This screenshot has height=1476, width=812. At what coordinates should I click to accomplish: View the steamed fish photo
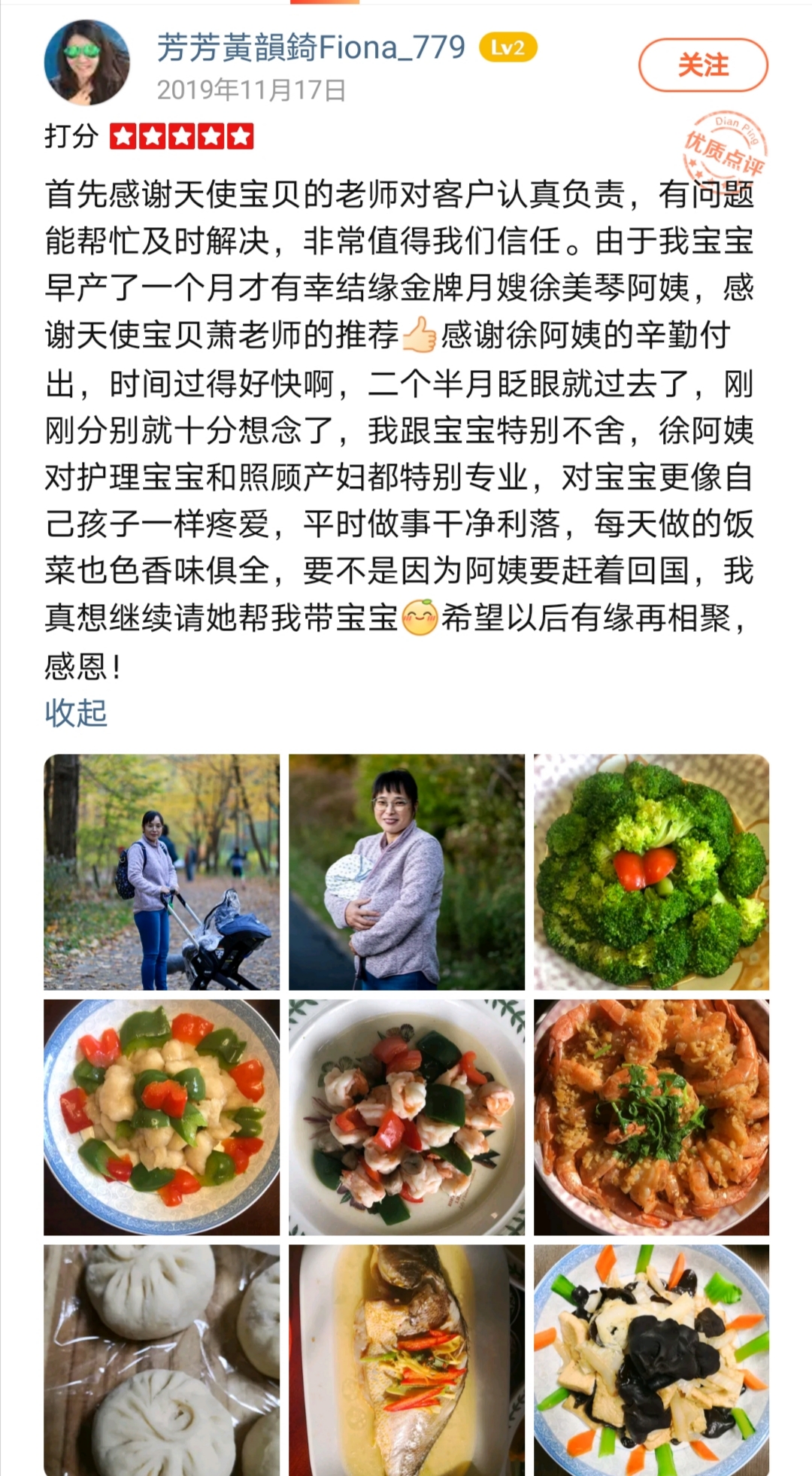point(407,1360)
